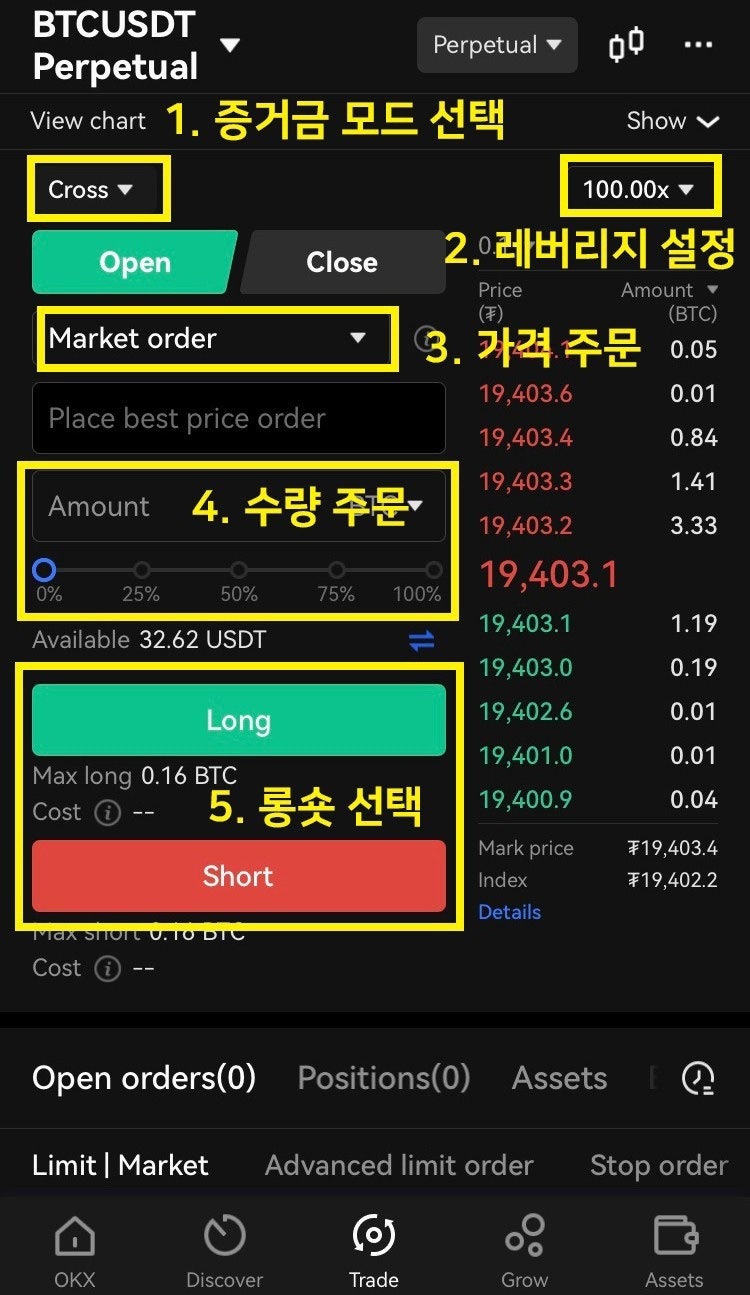
Task: Place a Short order
Action: 239,876
